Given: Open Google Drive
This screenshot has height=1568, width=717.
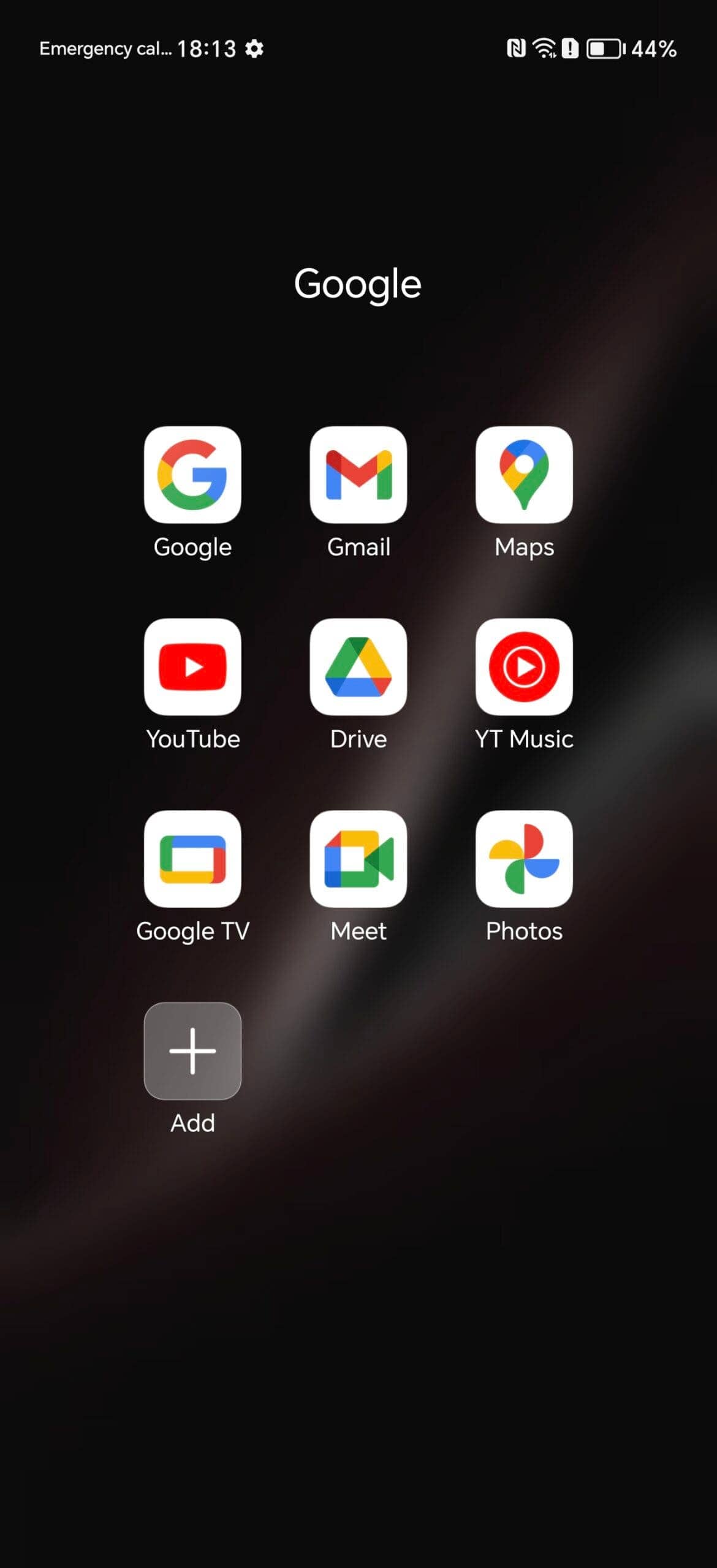Looking at the screenshot, I should point(358,666).
